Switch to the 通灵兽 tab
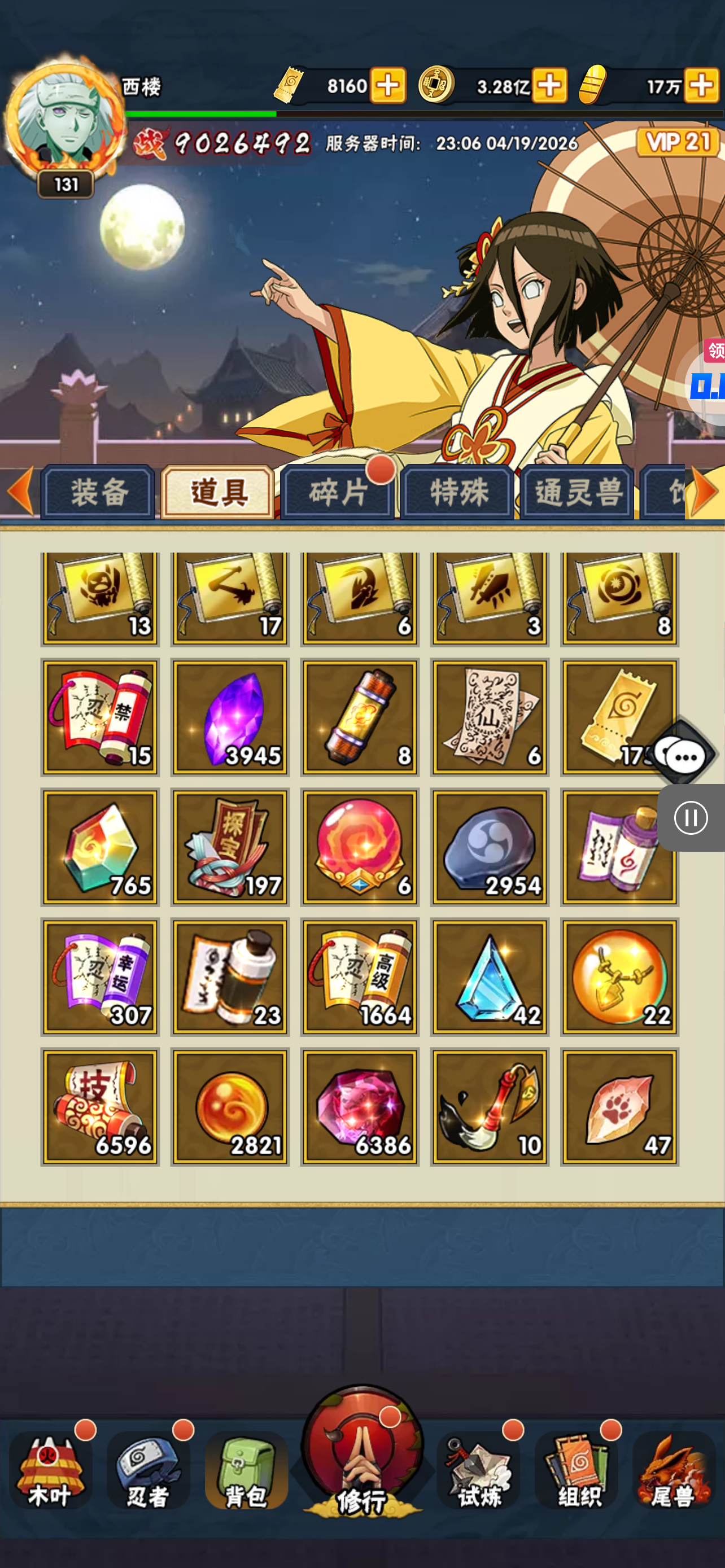725x1568 pixels. click(x=577, y=492)
